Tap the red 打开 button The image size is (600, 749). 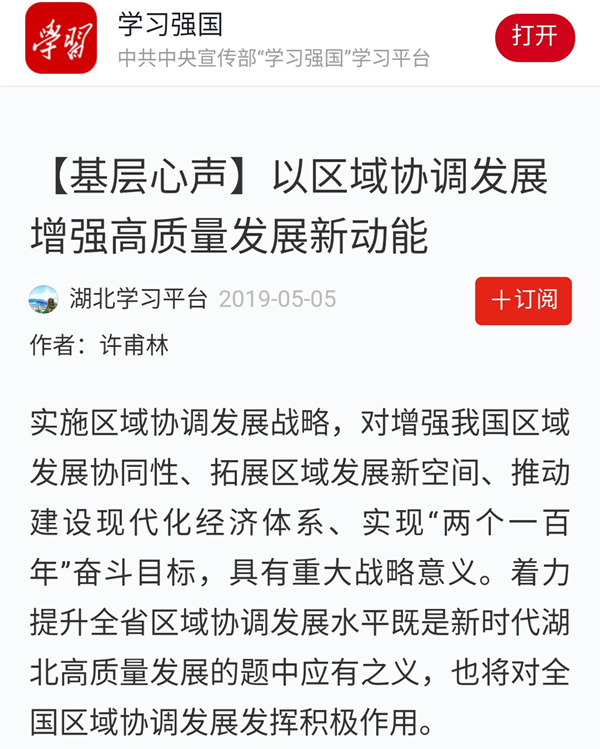[x=534, y=38]
